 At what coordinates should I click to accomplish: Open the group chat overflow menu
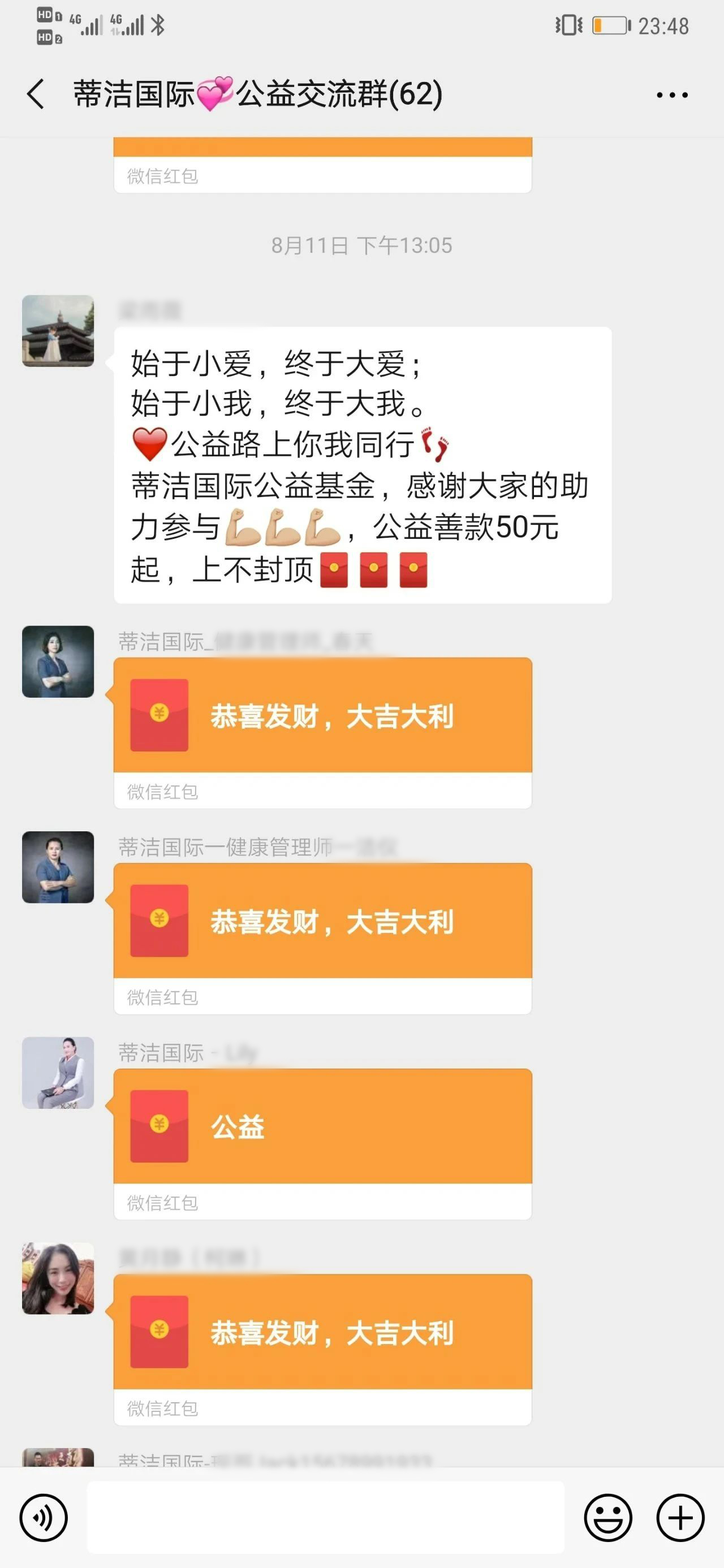click(671, 95)
